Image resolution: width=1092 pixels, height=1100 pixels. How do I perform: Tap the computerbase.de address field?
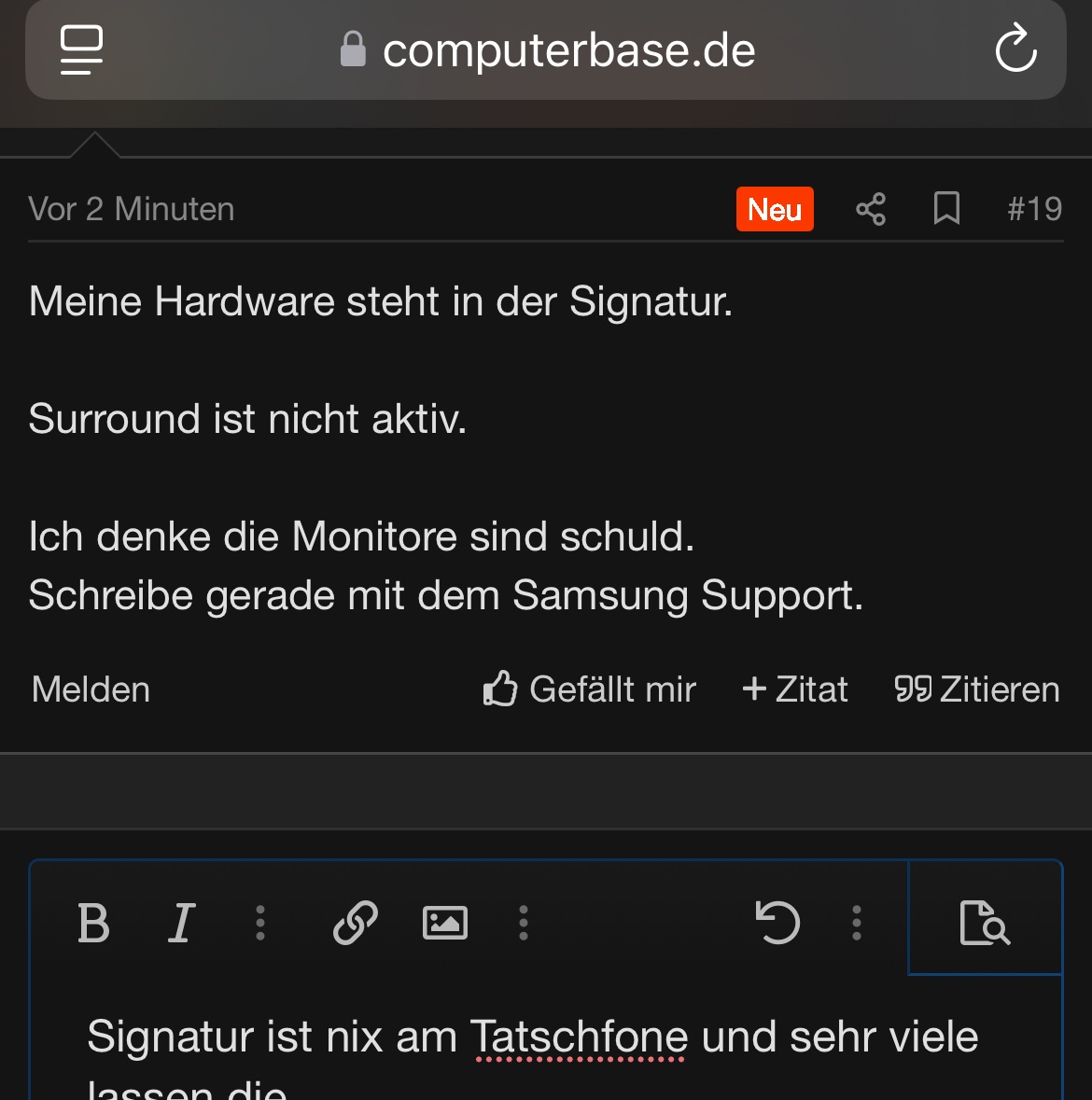(548, 50)
